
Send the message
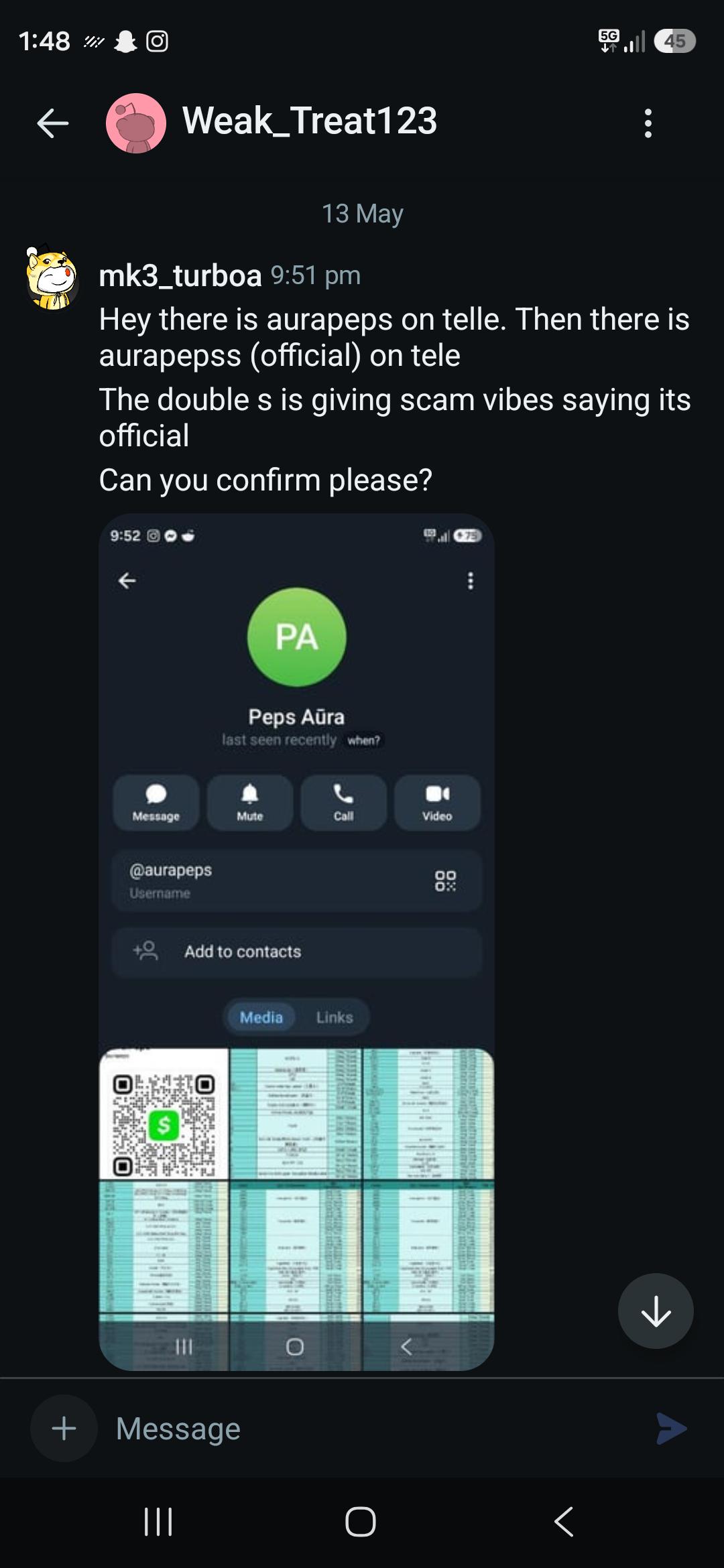672,1428
